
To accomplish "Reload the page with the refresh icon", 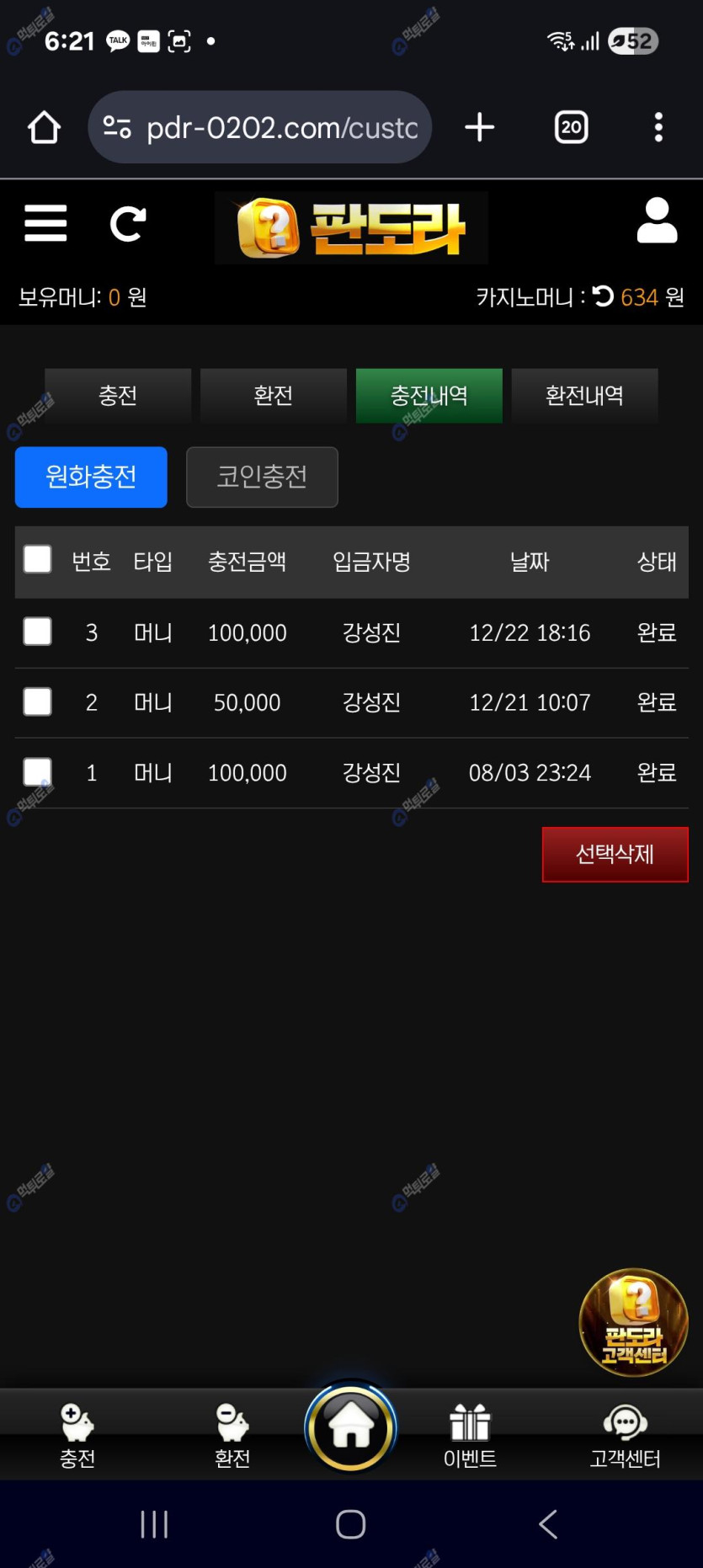I will click(x=128, y=224).
